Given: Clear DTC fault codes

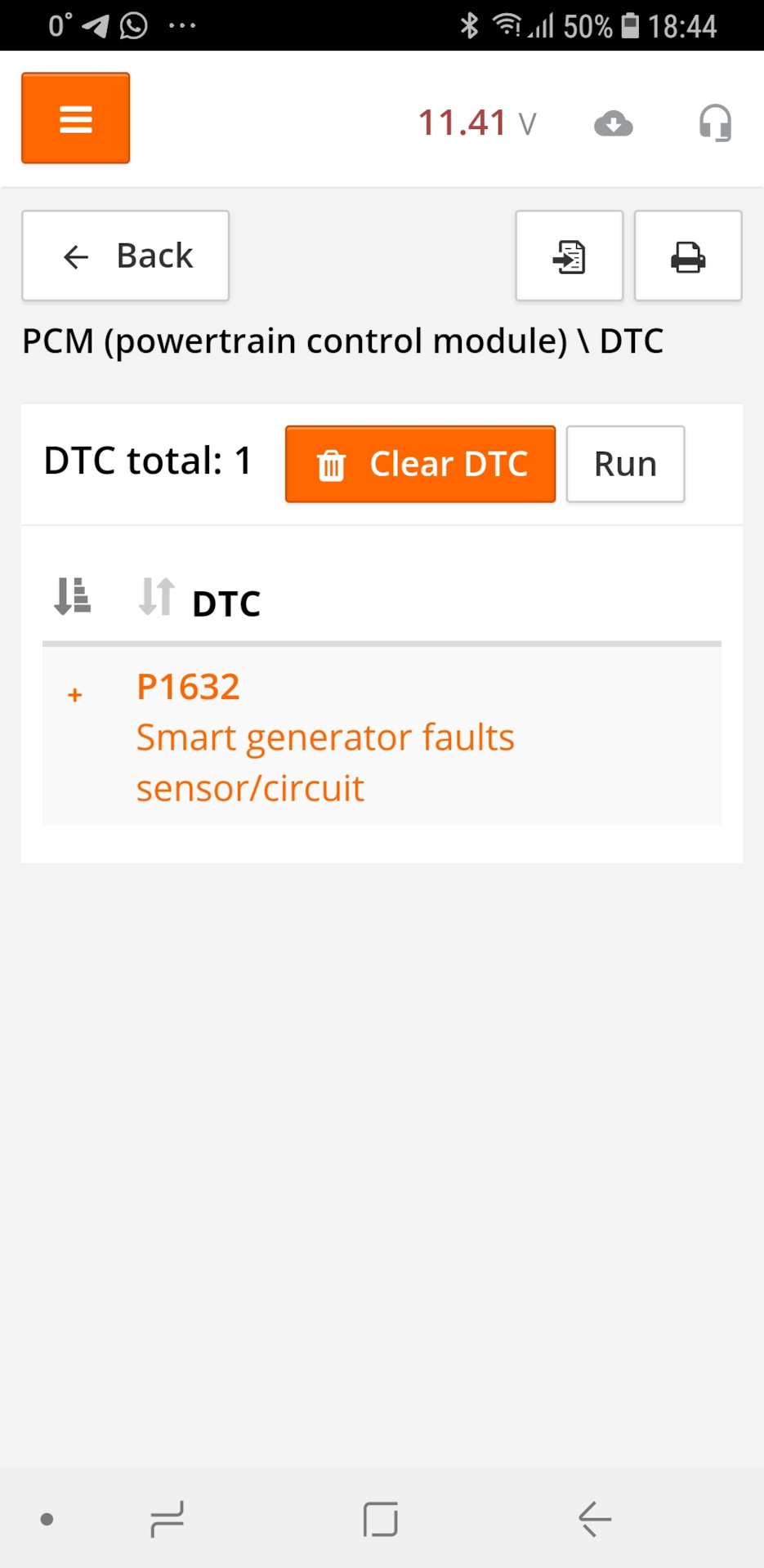Looking at the screenshot, I should pyautogui.click(x=420, y=464).
